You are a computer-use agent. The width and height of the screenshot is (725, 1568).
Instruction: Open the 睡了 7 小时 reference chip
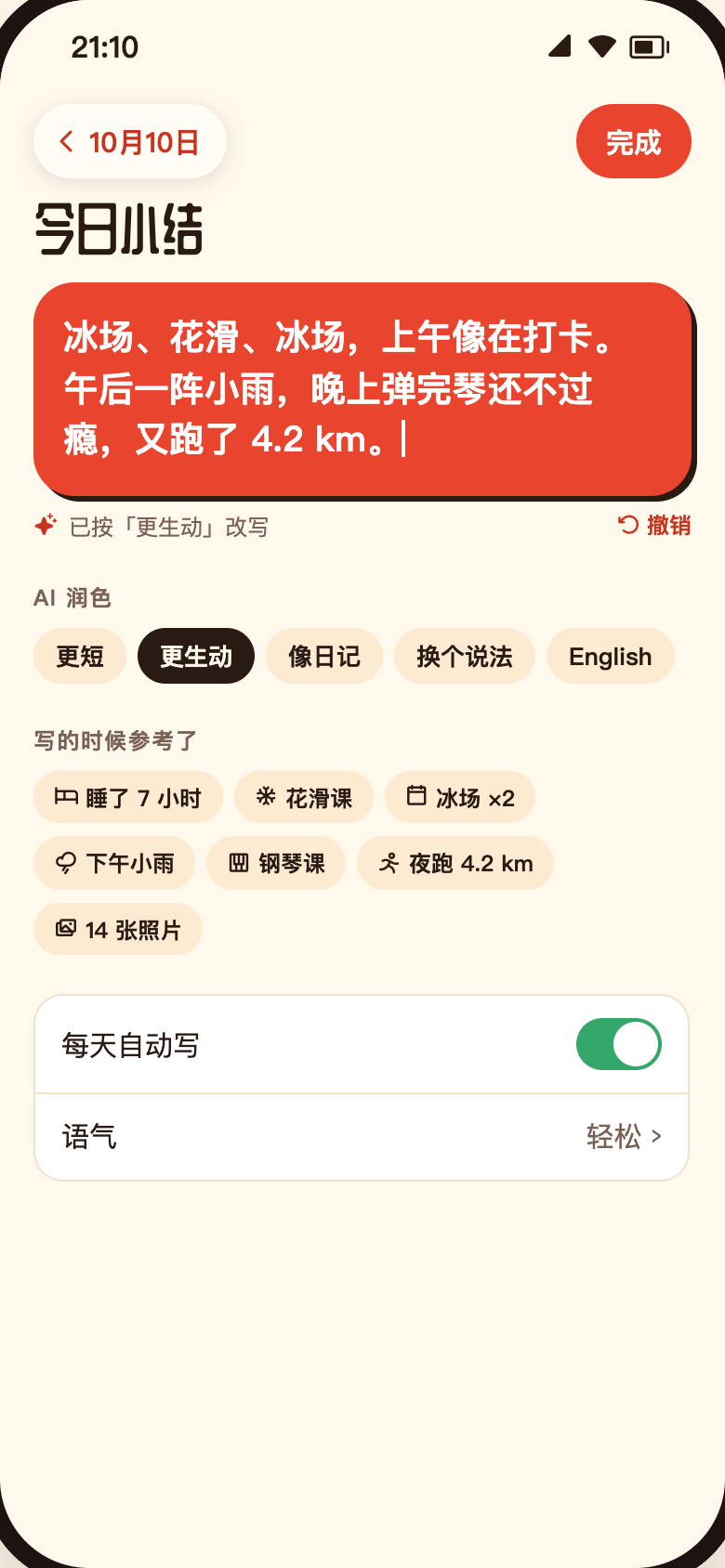coord(128,797)
